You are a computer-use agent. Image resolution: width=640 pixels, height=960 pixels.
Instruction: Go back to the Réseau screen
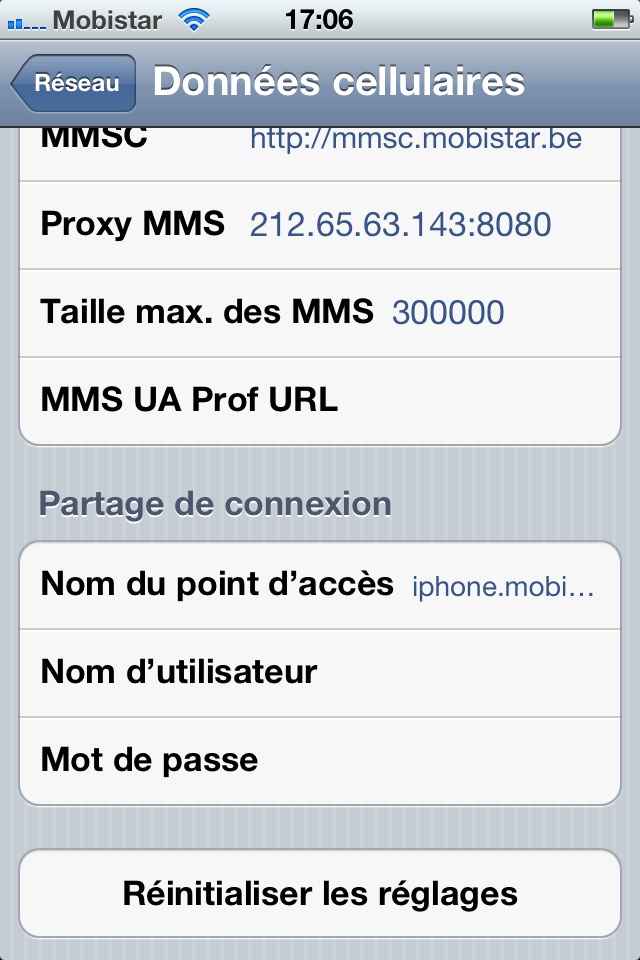pyautogui.click(x=74, y=83)
